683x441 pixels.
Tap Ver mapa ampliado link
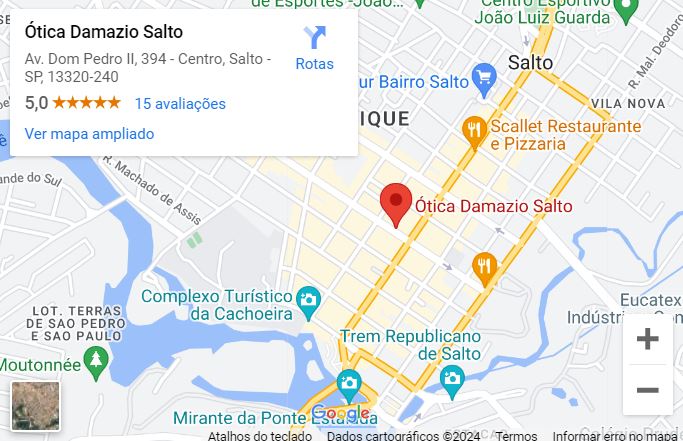pos(89,133)
